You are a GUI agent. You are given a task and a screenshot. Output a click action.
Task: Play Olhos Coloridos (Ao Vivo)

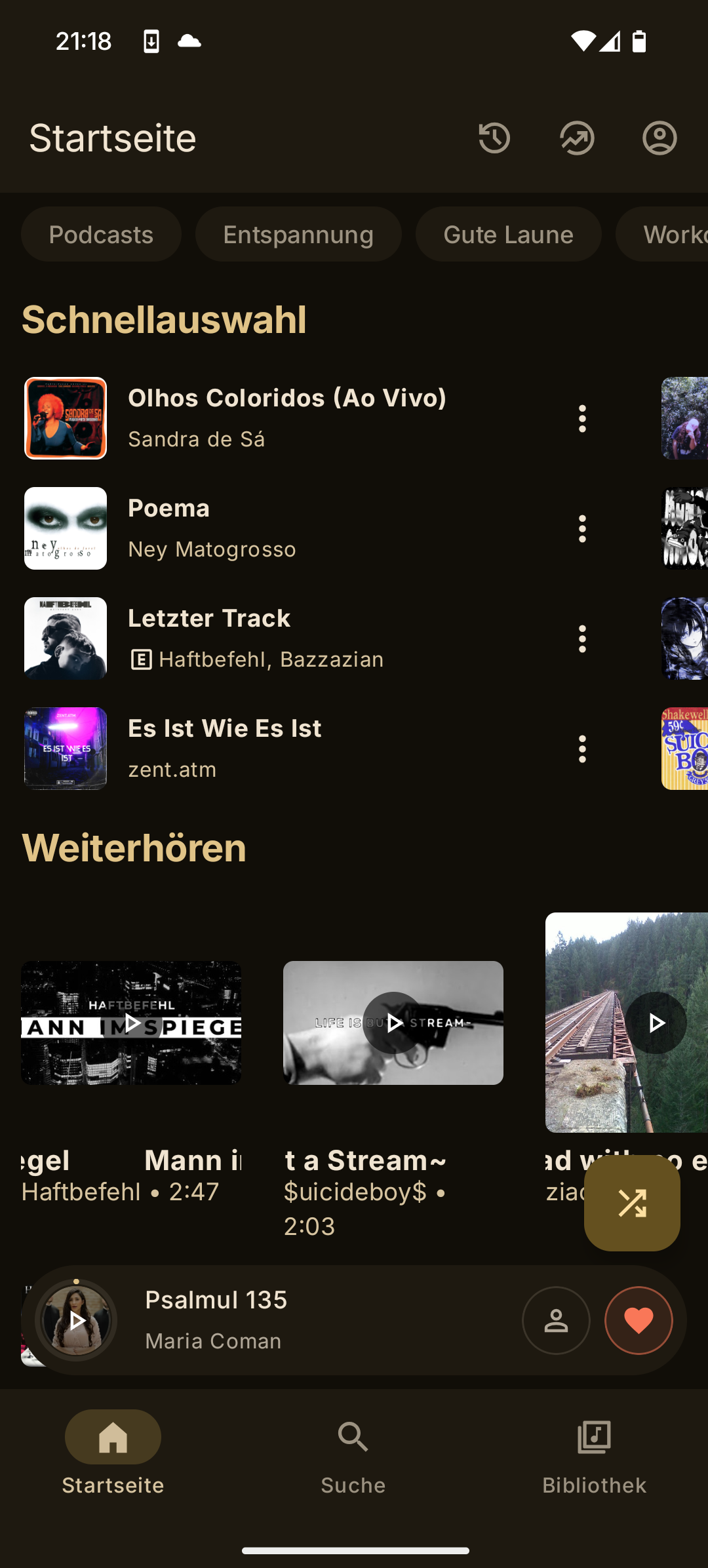(x=286, y=418)
